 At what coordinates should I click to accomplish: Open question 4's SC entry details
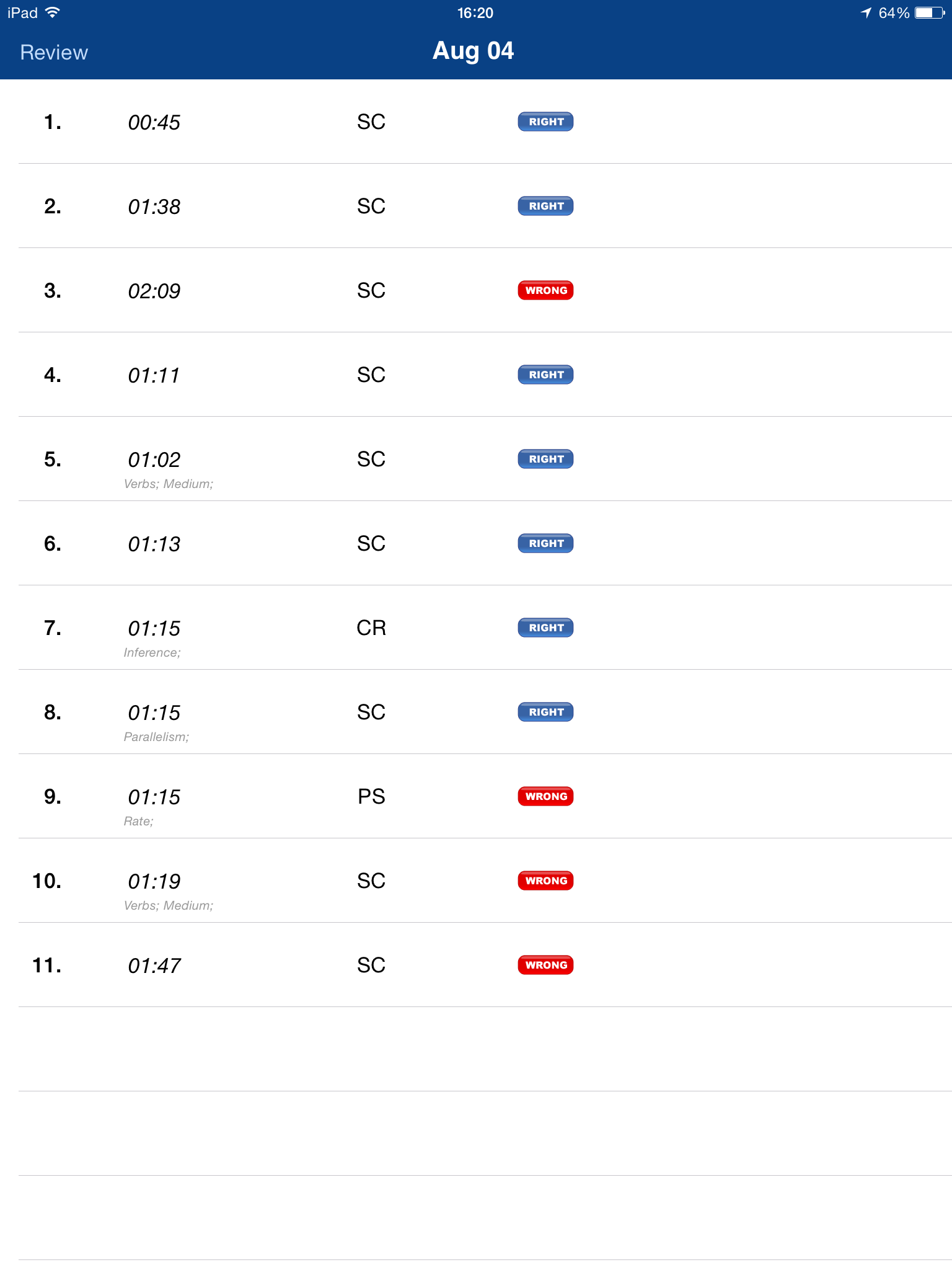[x=371, y=375]
